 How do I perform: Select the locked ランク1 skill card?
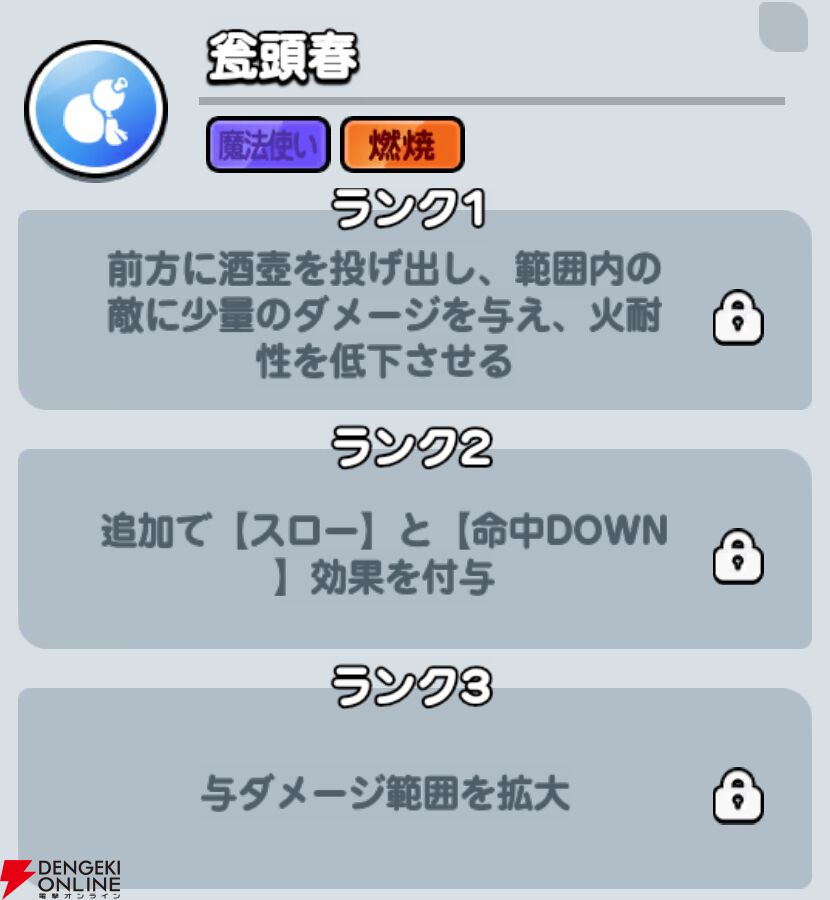point(414,312)
